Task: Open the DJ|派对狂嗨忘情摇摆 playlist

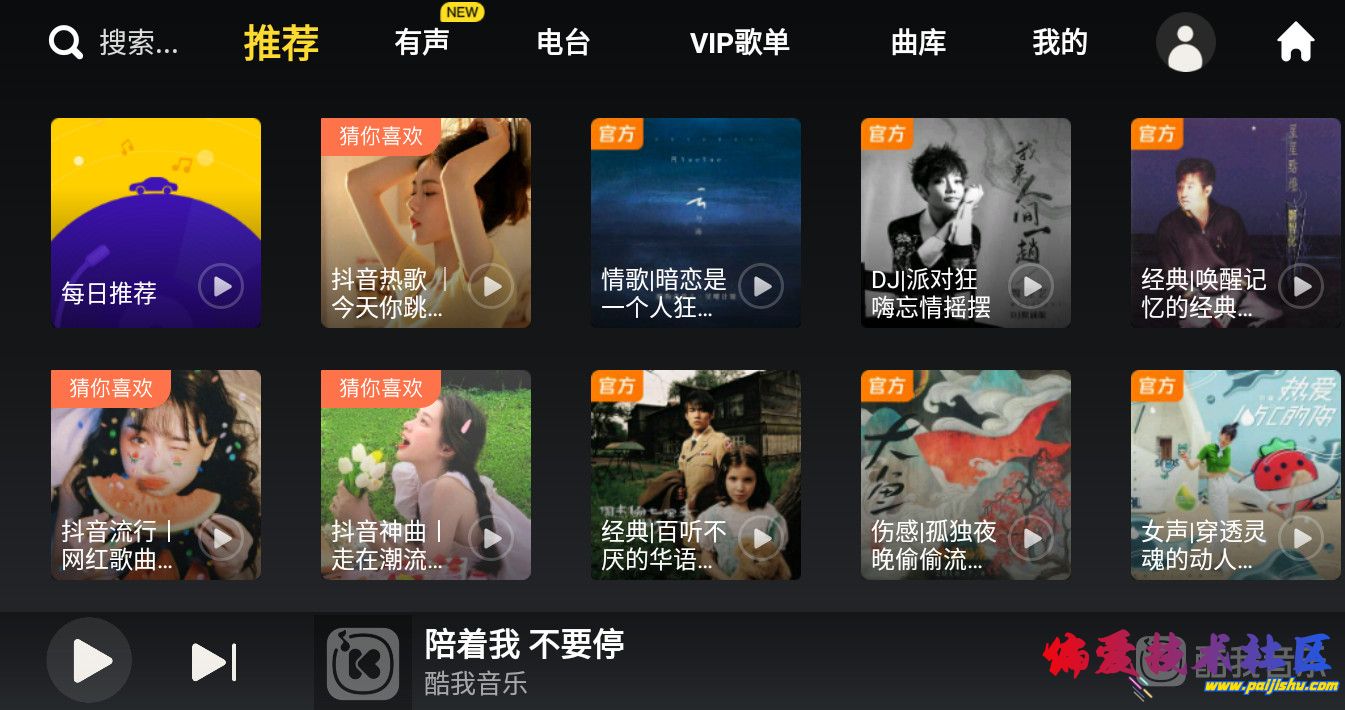Action: pyautogui.click(x=966, y=222)
